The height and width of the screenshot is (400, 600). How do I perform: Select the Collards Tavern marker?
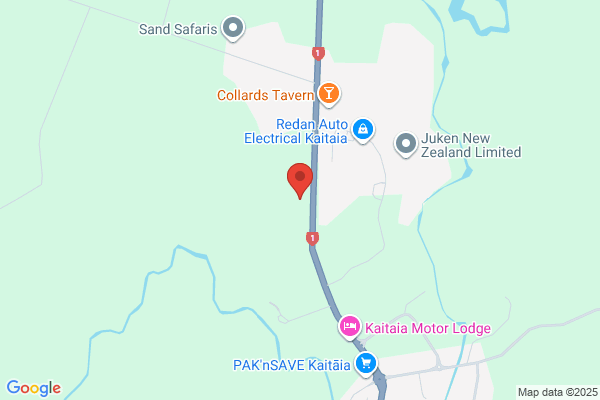329,95
